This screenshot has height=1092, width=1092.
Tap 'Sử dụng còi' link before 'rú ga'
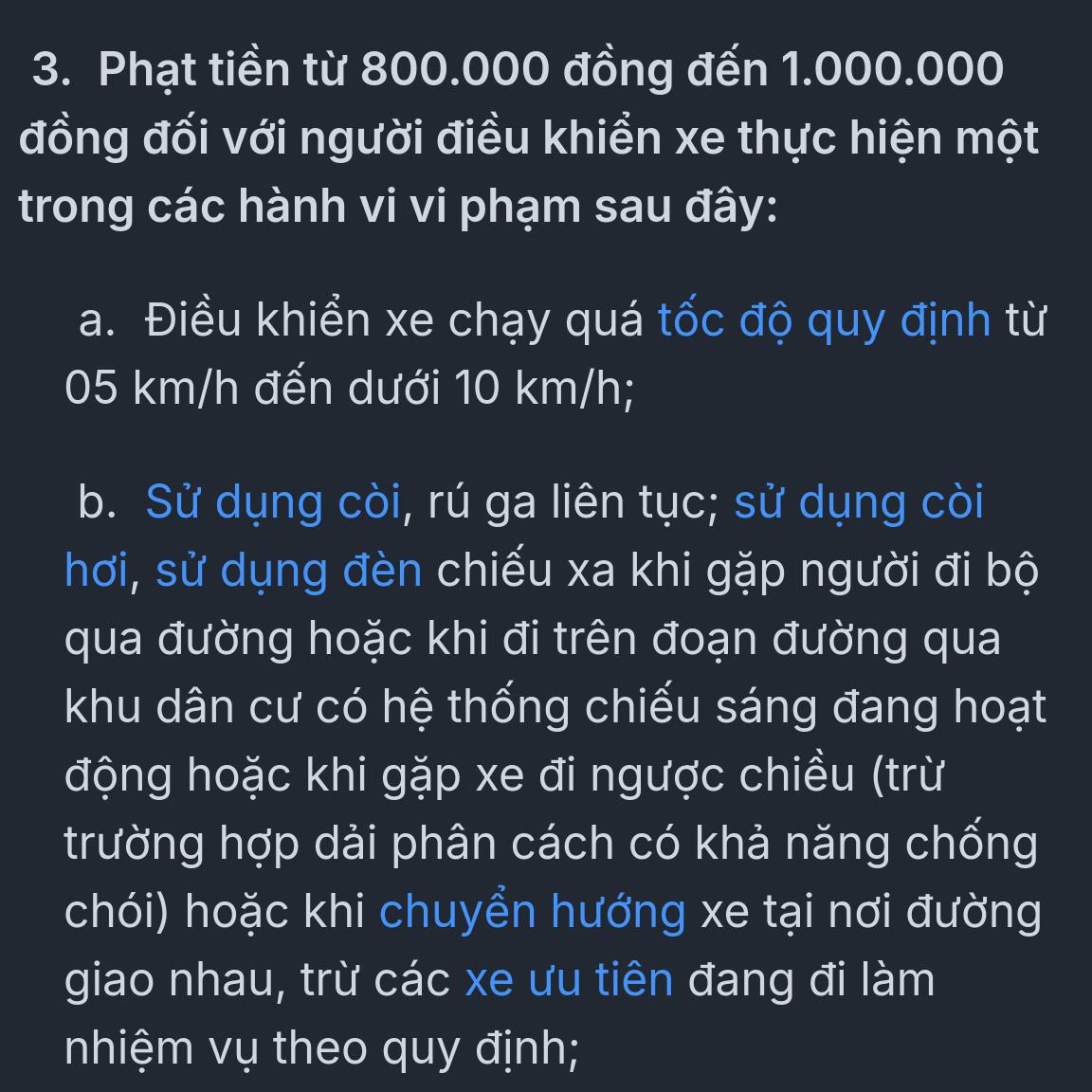click(x=274, y=502)
